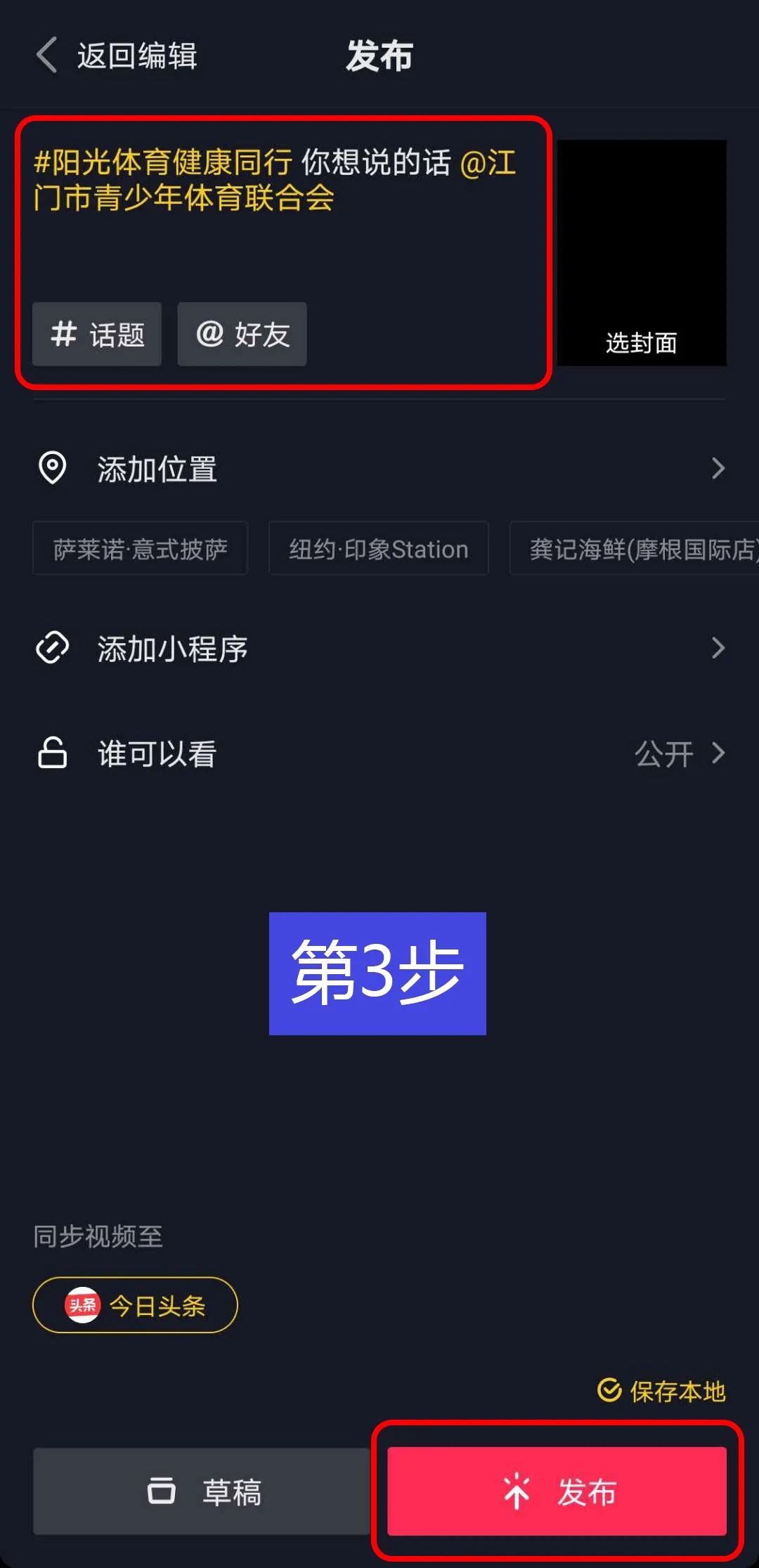Go back to editing via 返回编辑
Screen dimensions: 759x1568
pyautogui.click(x=117, y=56)
